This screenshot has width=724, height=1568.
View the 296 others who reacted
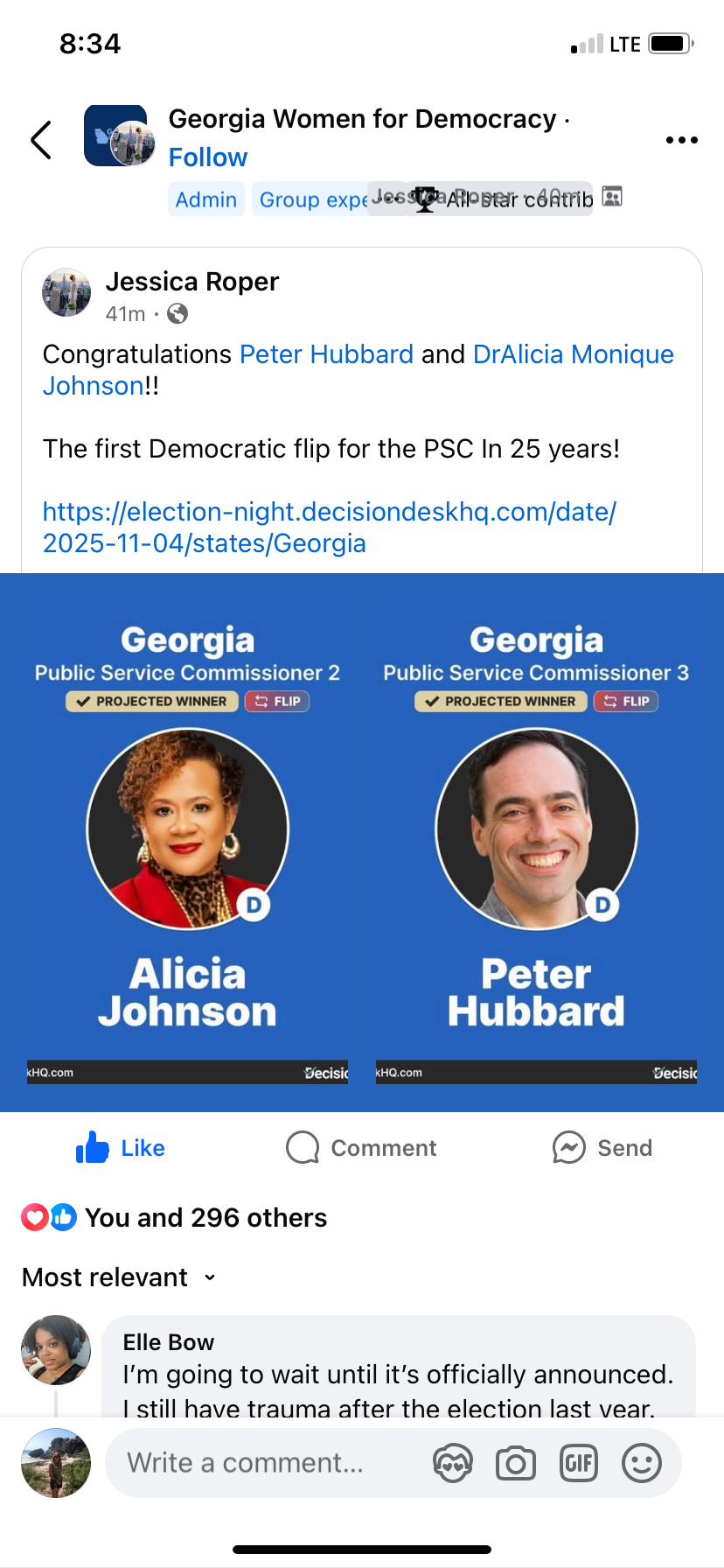(x=205, y=1218)
